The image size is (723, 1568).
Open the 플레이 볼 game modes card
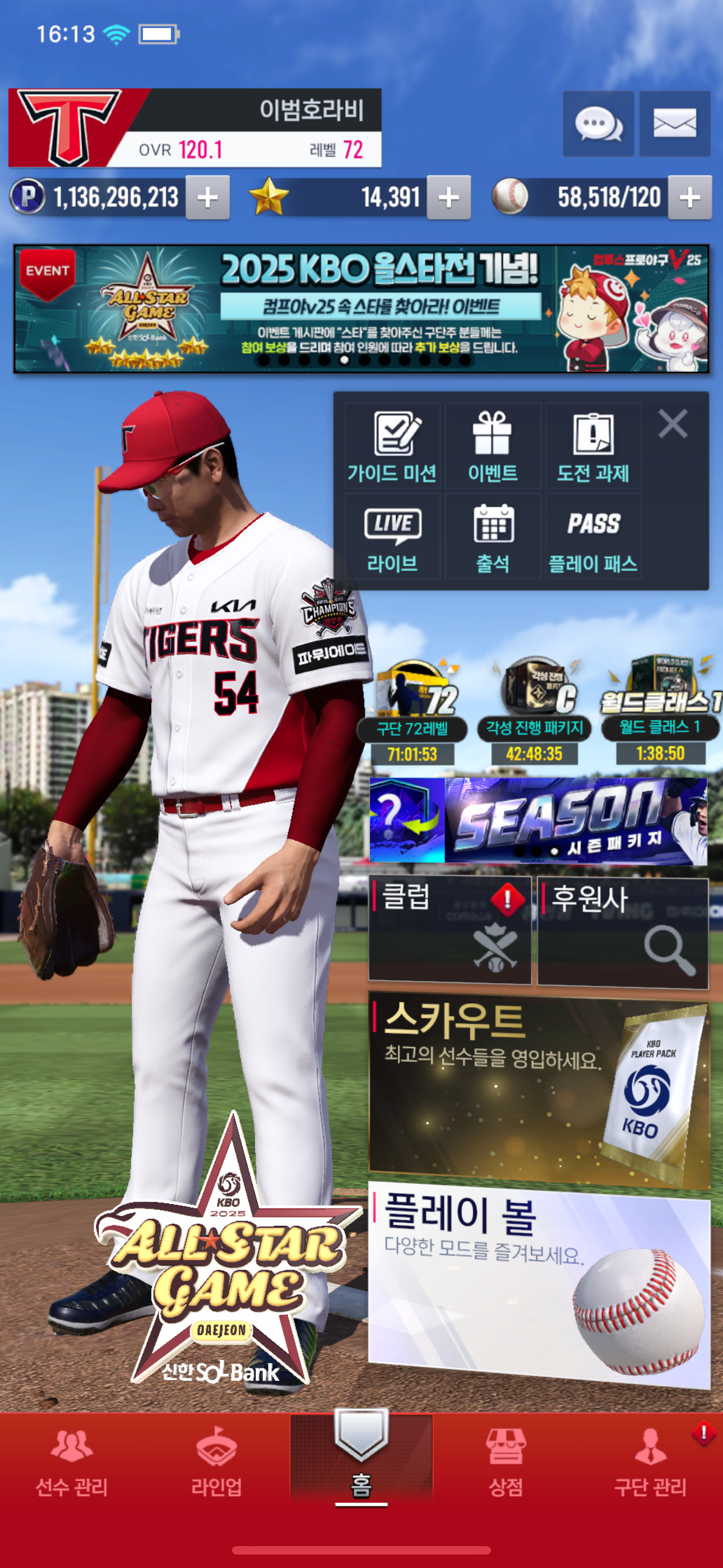coord(539,1284)
